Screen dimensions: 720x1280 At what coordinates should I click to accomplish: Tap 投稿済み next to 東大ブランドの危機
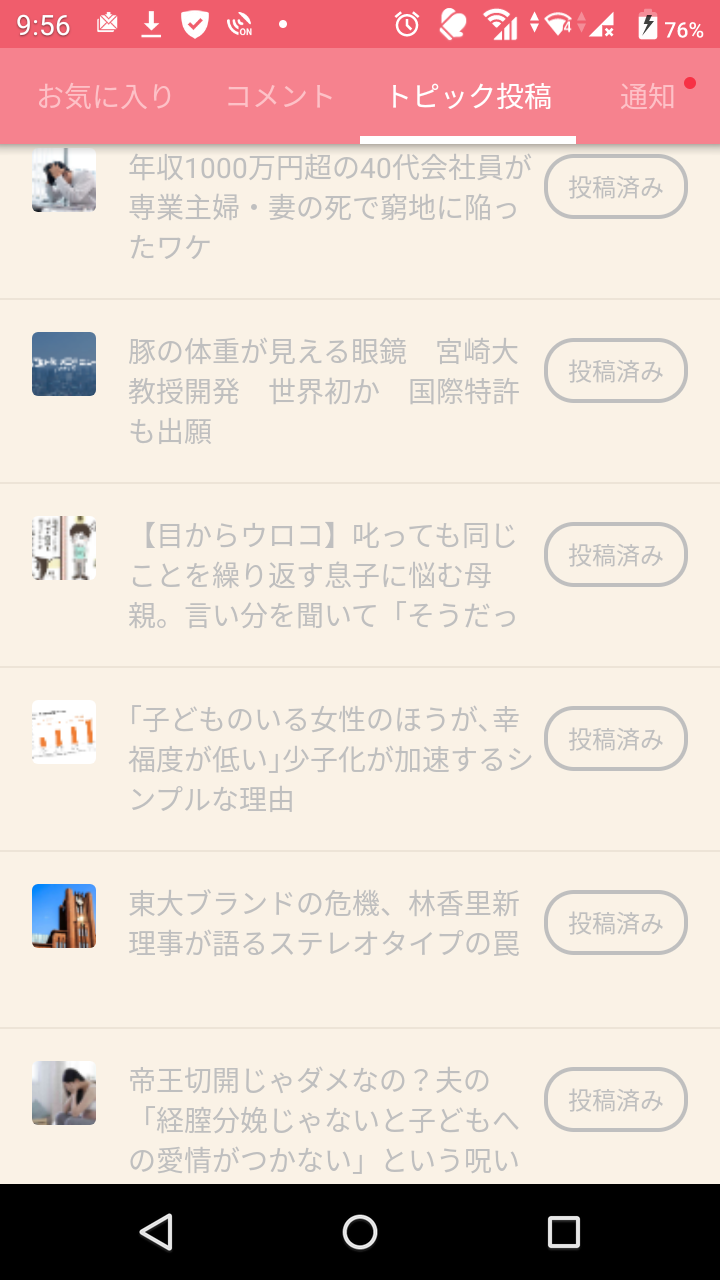tap(616, 923)
